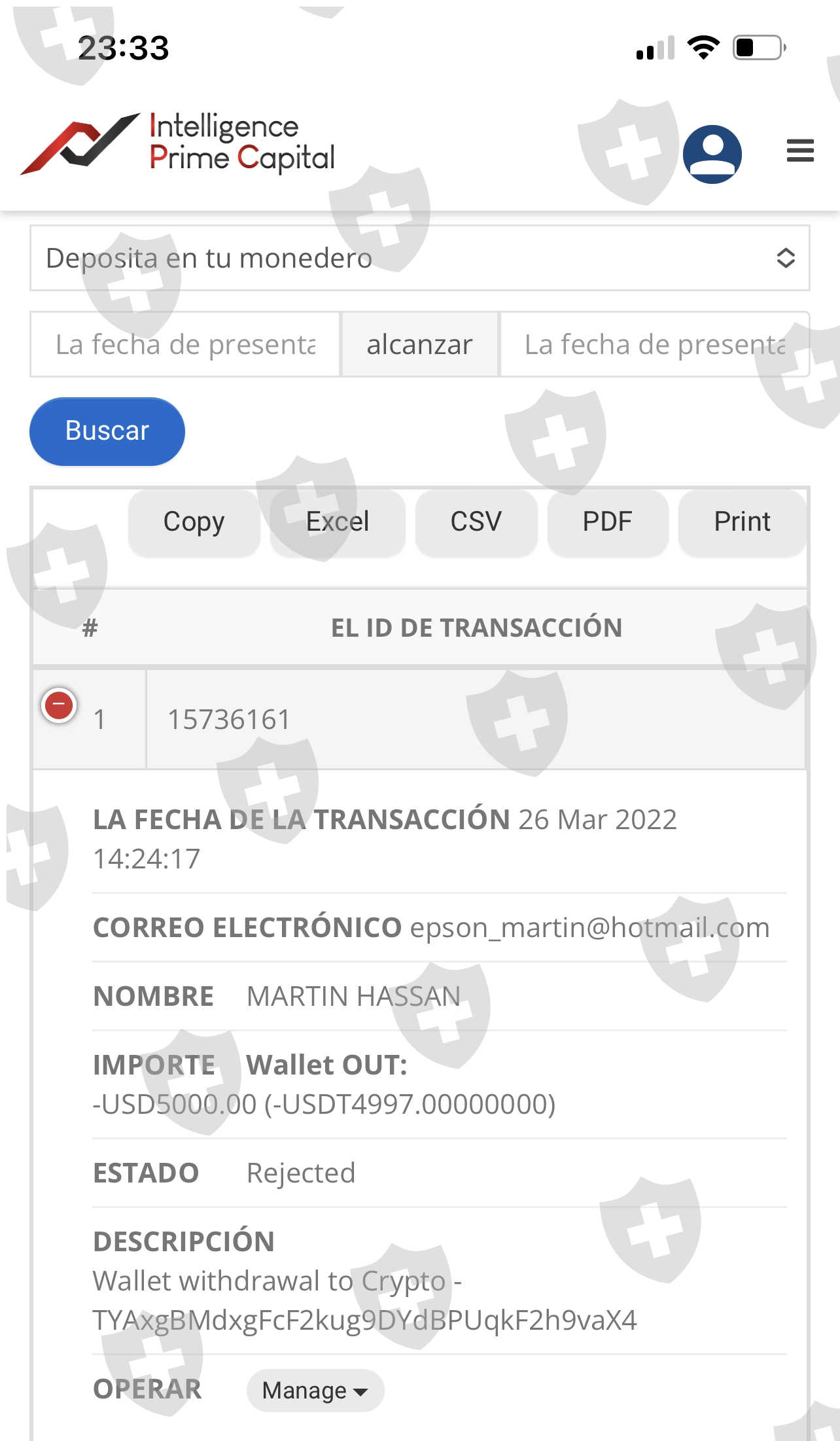Export table as CSV
The height and width of the screenshot is (1441, 840).
[x=476, y=522]
